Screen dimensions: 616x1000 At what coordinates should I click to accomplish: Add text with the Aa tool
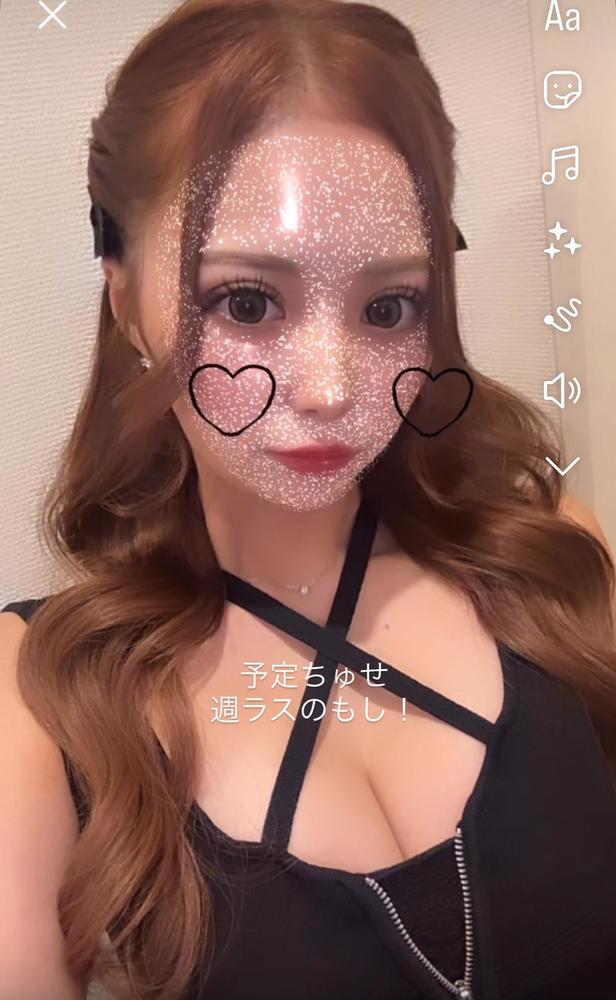[x=562, y=18]
